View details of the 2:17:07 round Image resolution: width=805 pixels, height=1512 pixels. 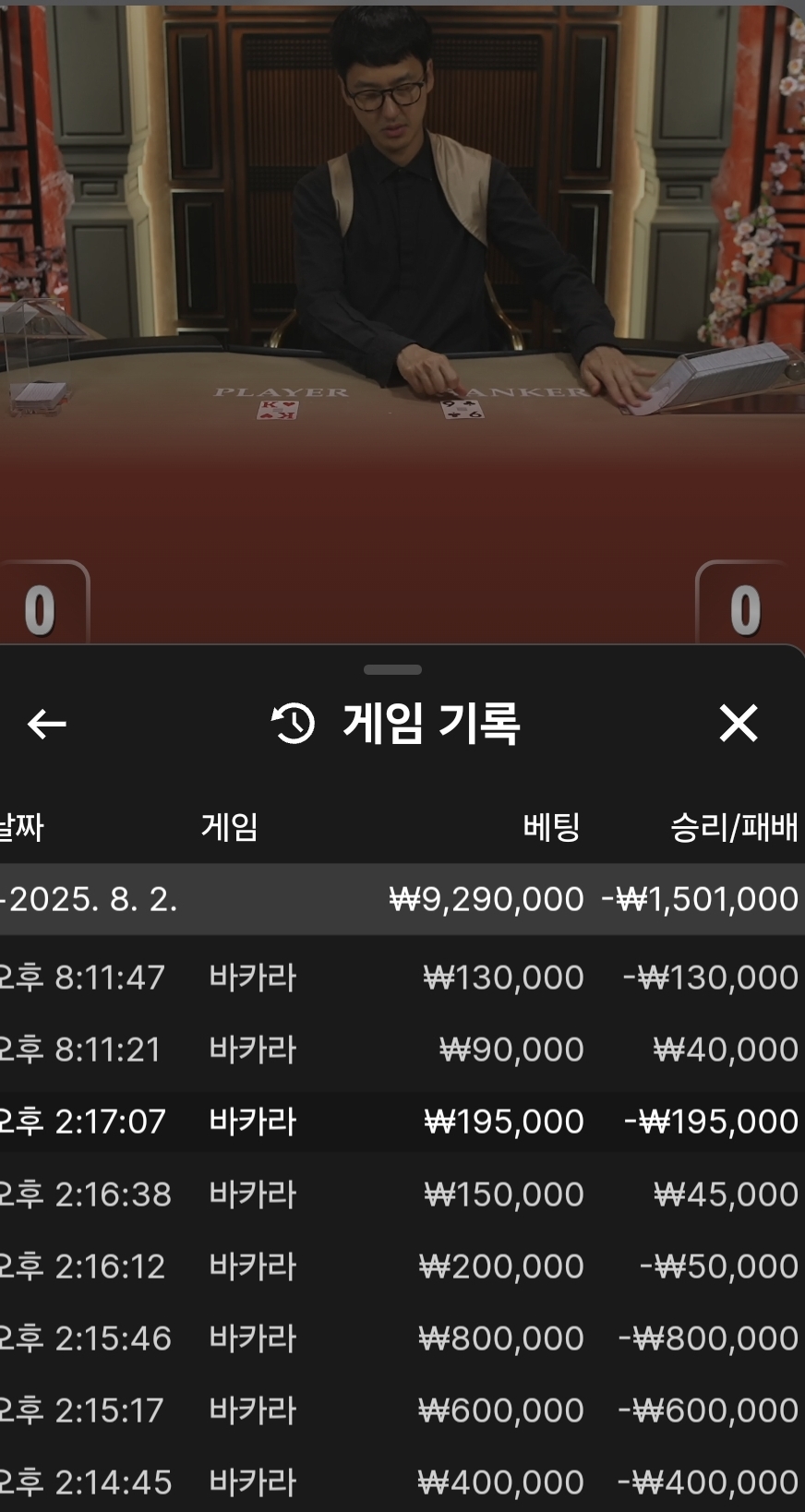coord(402,1121)
